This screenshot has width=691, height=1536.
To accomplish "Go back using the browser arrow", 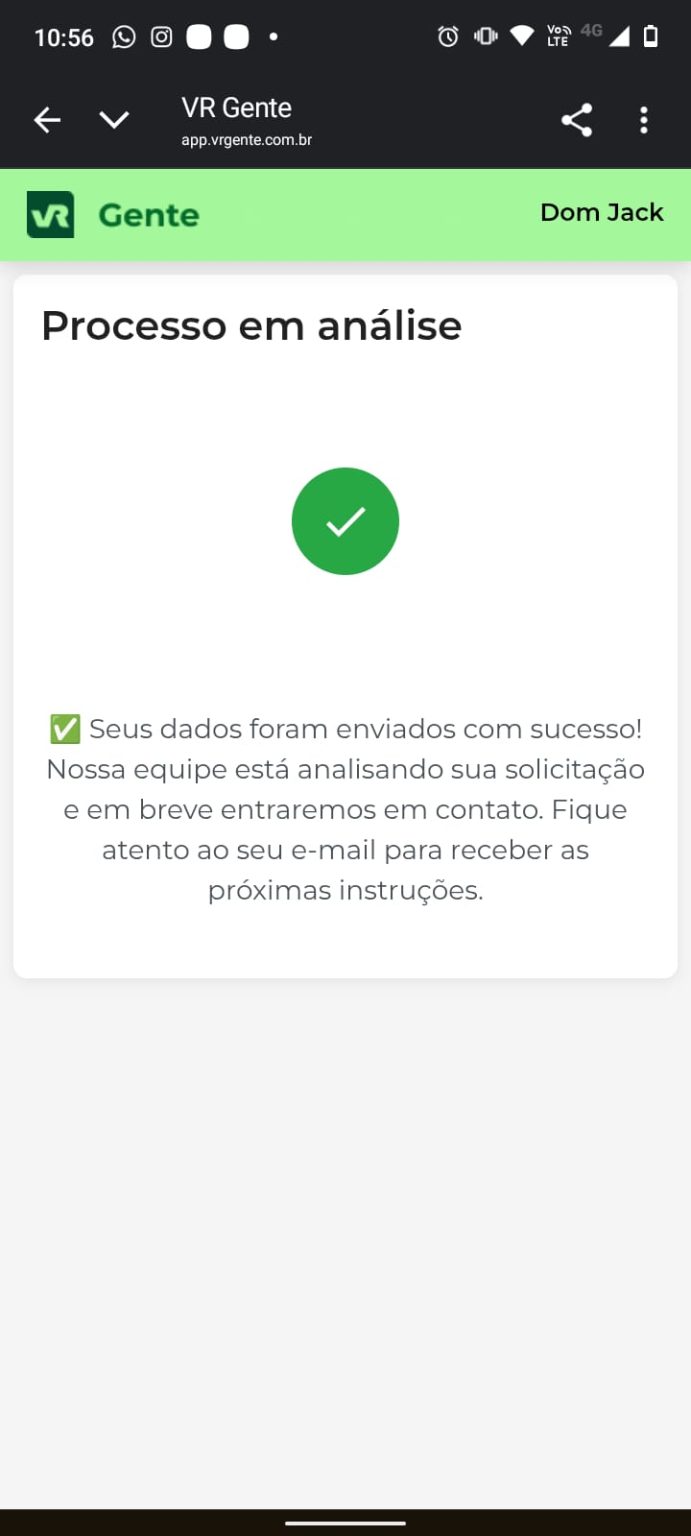I will point(47,121).
